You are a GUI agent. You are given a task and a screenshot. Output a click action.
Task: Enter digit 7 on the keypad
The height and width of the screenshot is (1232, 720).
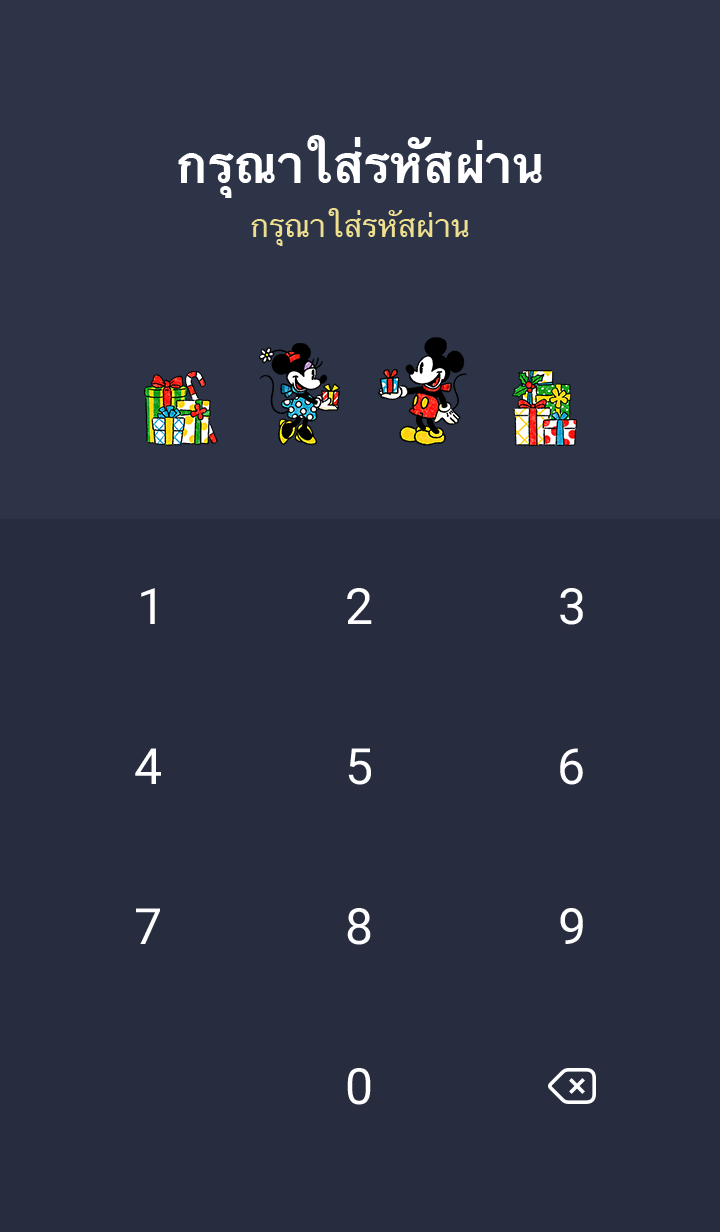click(x=148, y=927)
